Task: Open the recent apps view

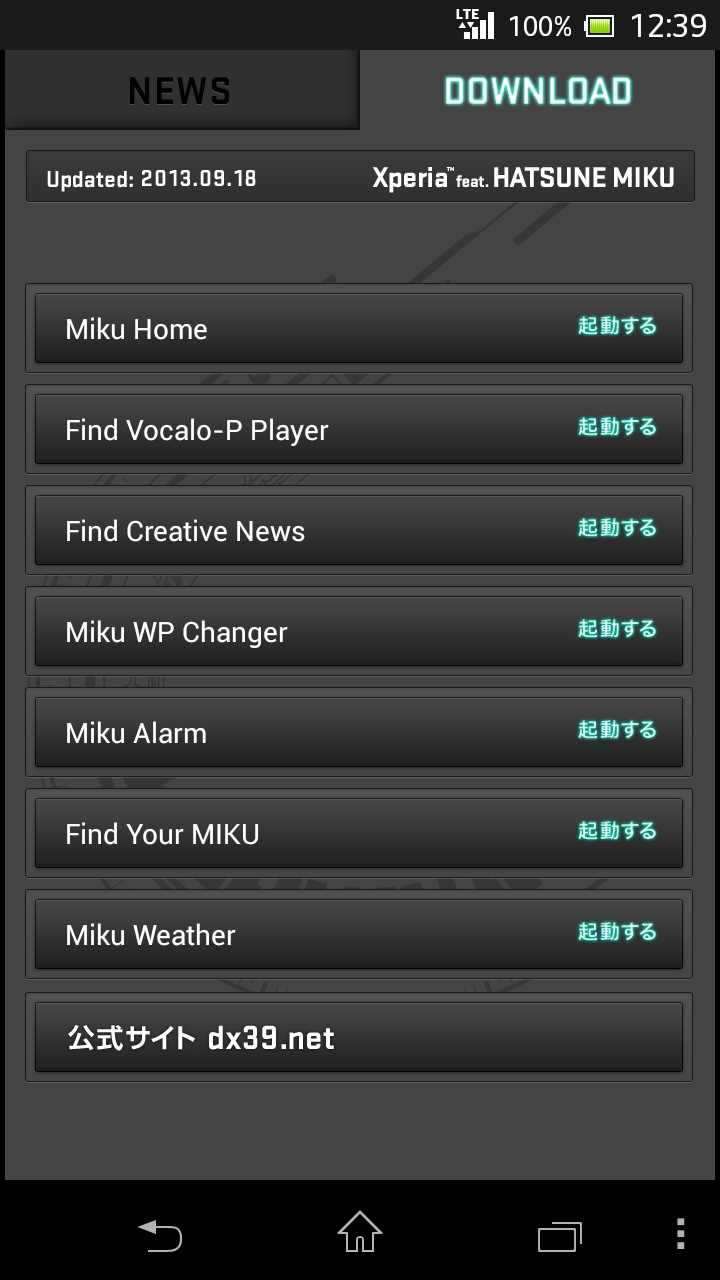Action: click(559, 1235)
